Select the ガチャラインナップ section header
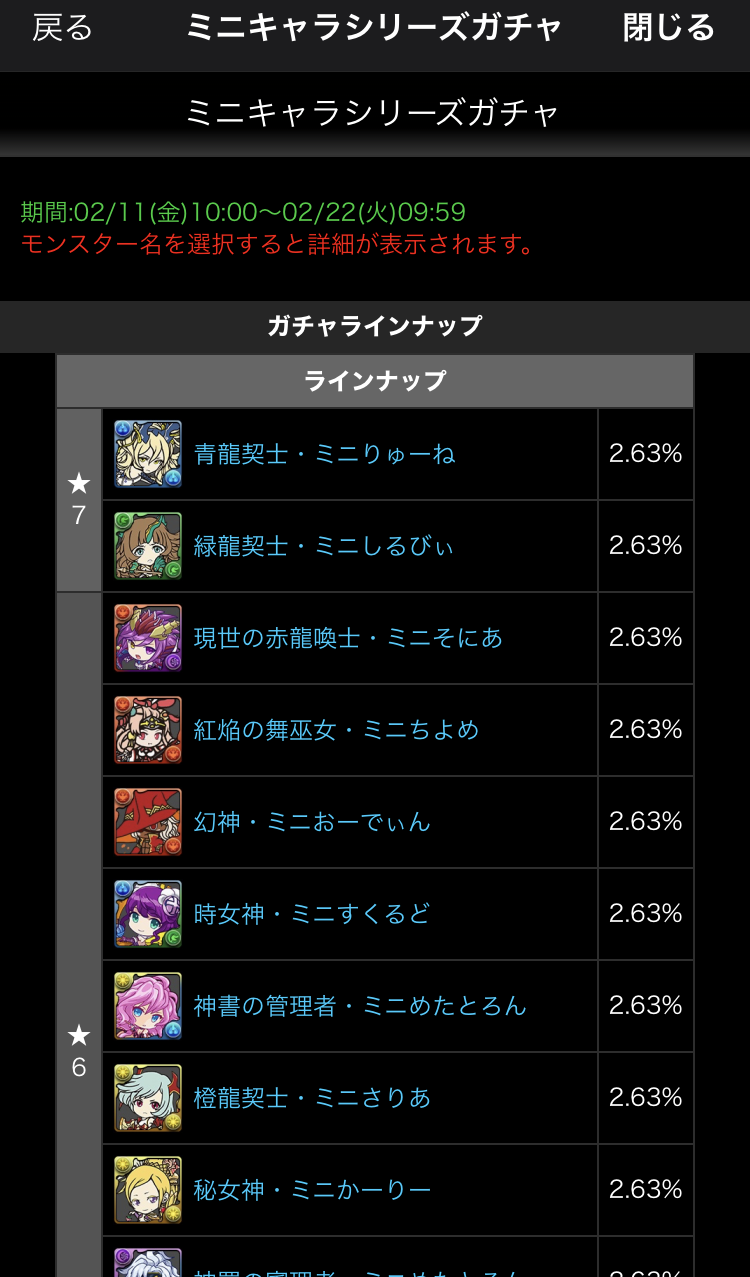The width and height of the screenshot is (750, 1277). click(x=375, y=327)
